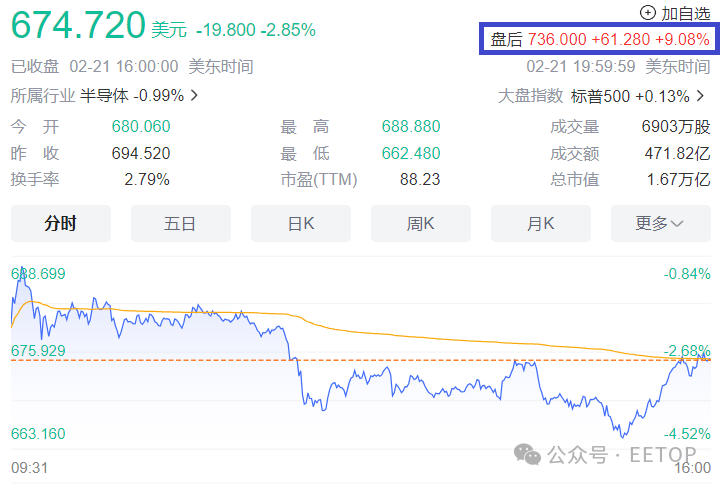720x484 pixels.
Task: Select the 分时 chart tab
Action: (x=60, y=223)
